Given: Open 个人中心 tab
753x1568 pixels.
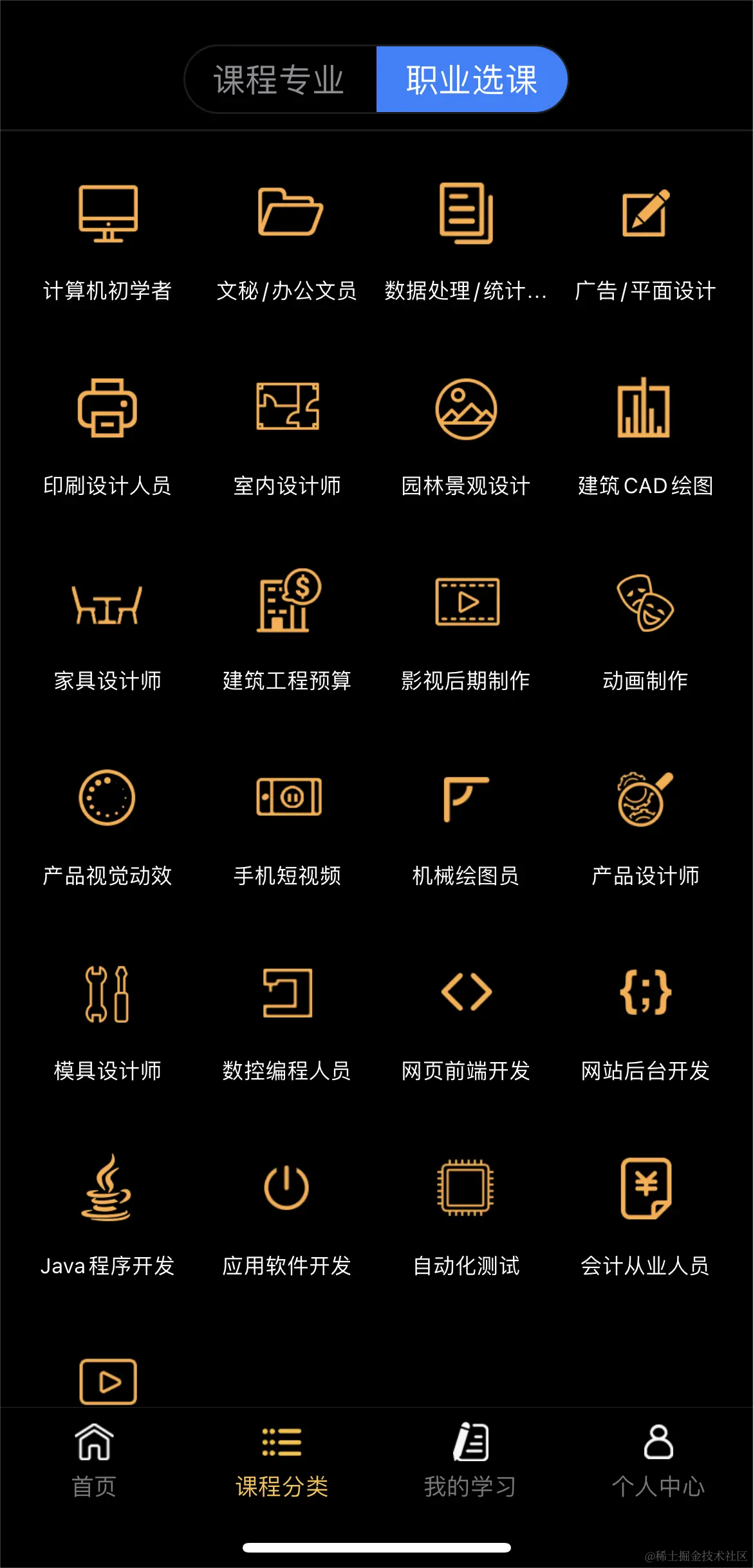Looking at the screenshot, I should (658, 1460).
